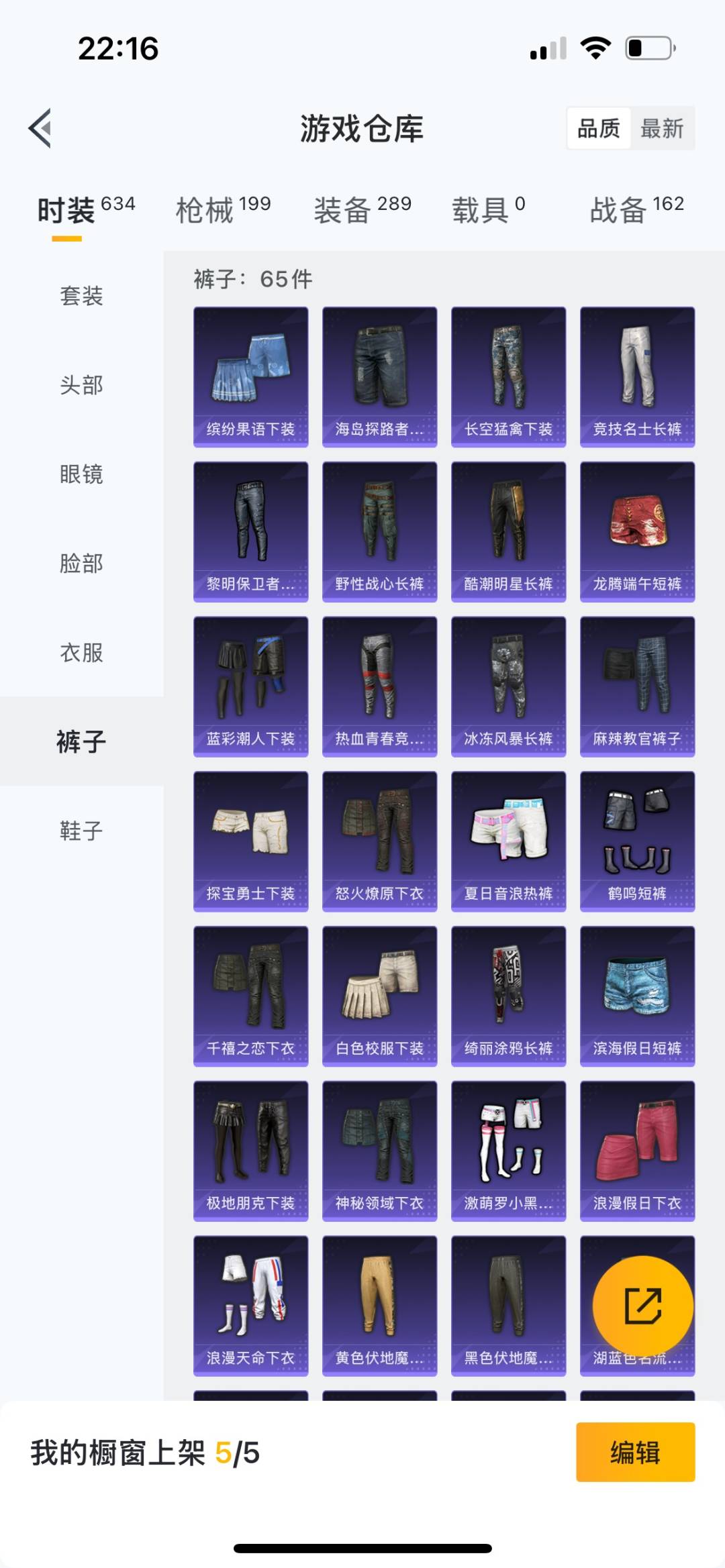Open the 浪漫天命下衣 item
This screenshot has width=725, height=1568.
[x=251, y=1306]
